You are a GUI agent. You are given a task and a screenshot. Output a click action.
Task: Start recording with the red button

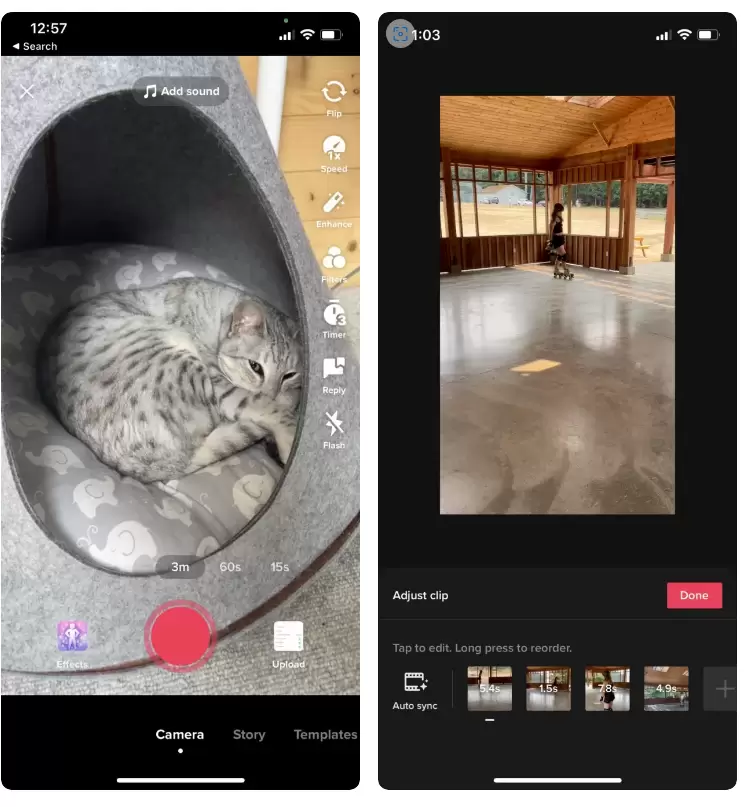tap(180, 635)
